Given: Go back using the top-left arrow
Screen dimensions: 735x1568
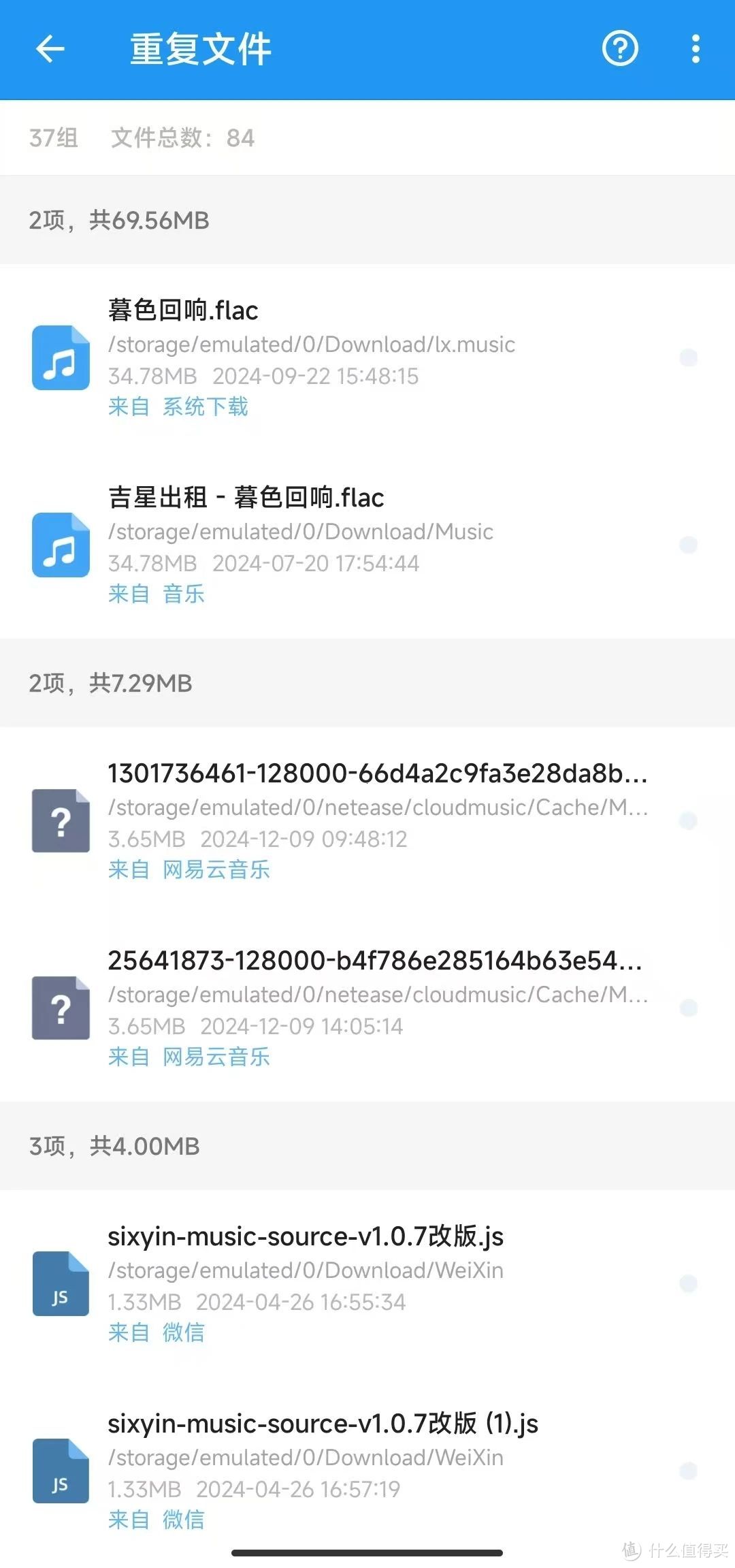Looking at the screenshot, I should [50, 49].
